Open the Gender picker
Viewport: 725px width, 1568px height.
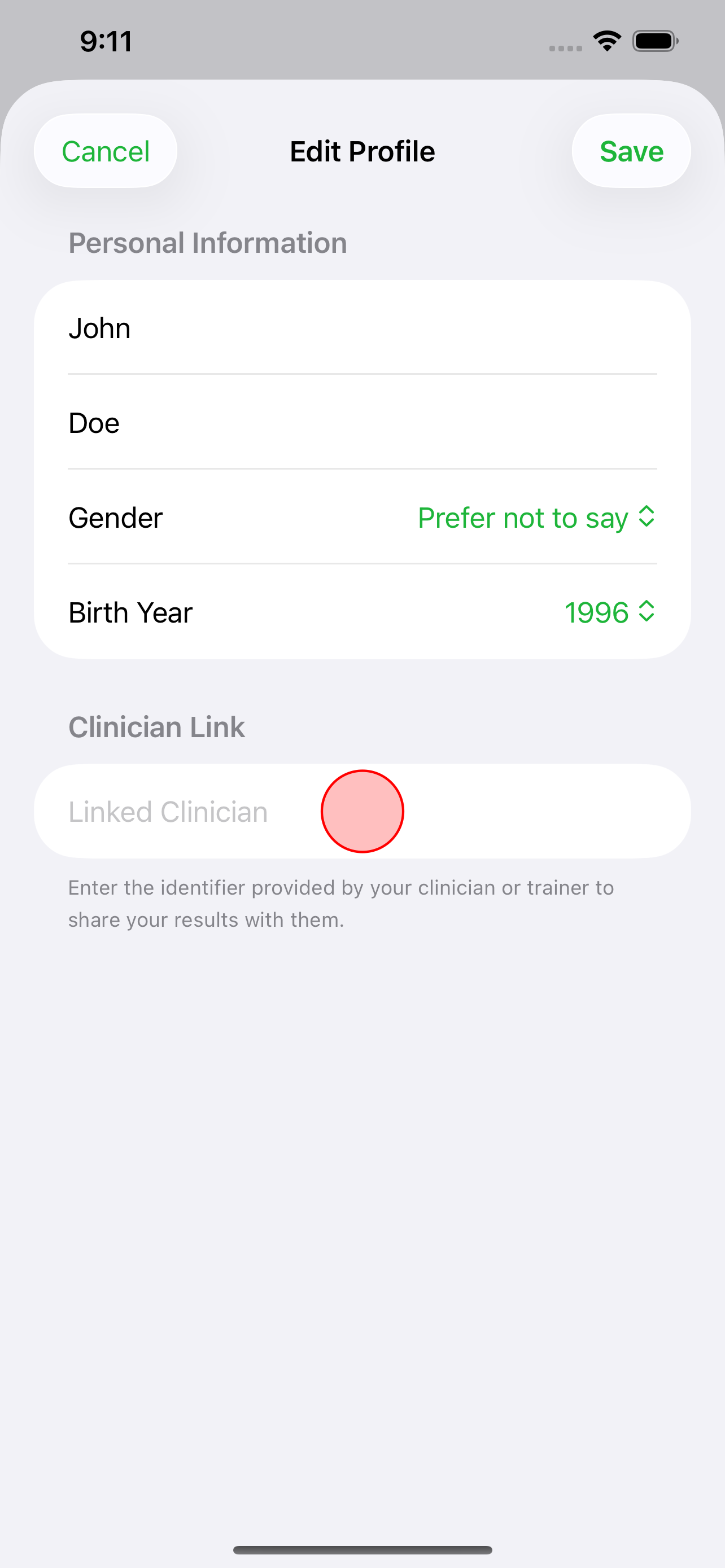click(x=536, y=518)
